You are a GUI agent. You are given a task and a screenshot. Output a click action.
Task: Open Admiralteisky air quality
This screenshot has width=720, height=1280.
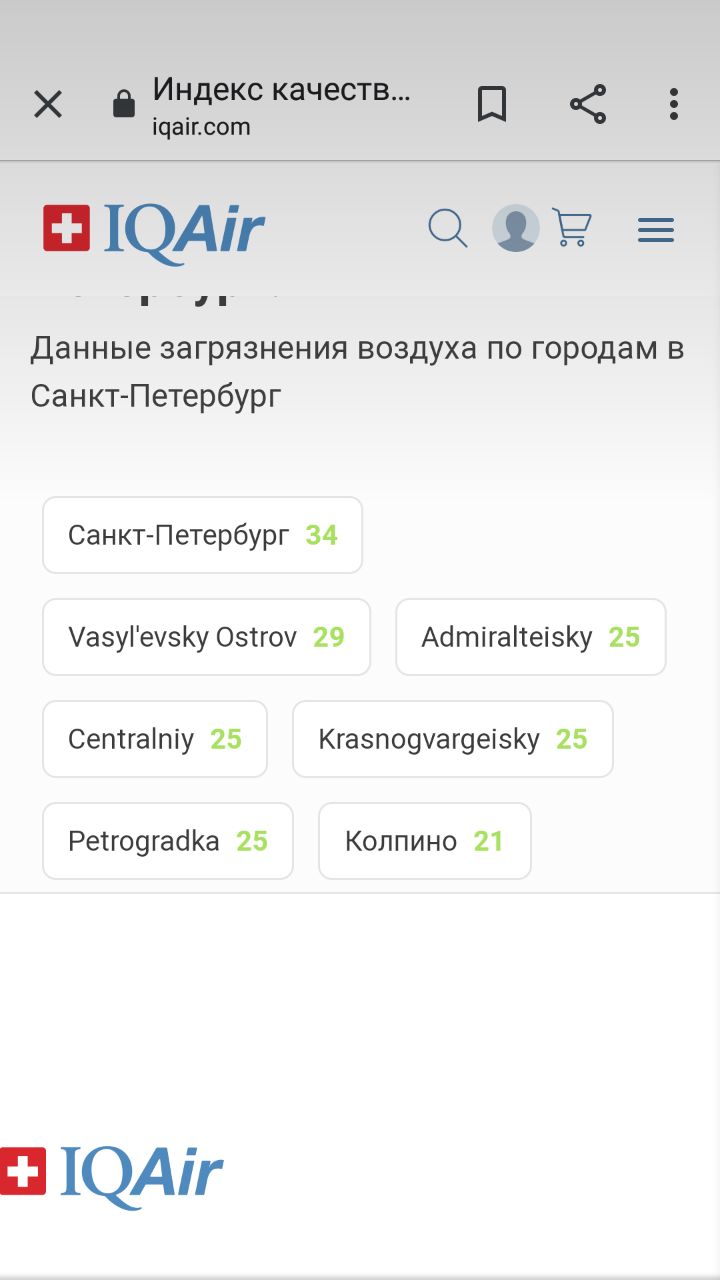point(531,637)
